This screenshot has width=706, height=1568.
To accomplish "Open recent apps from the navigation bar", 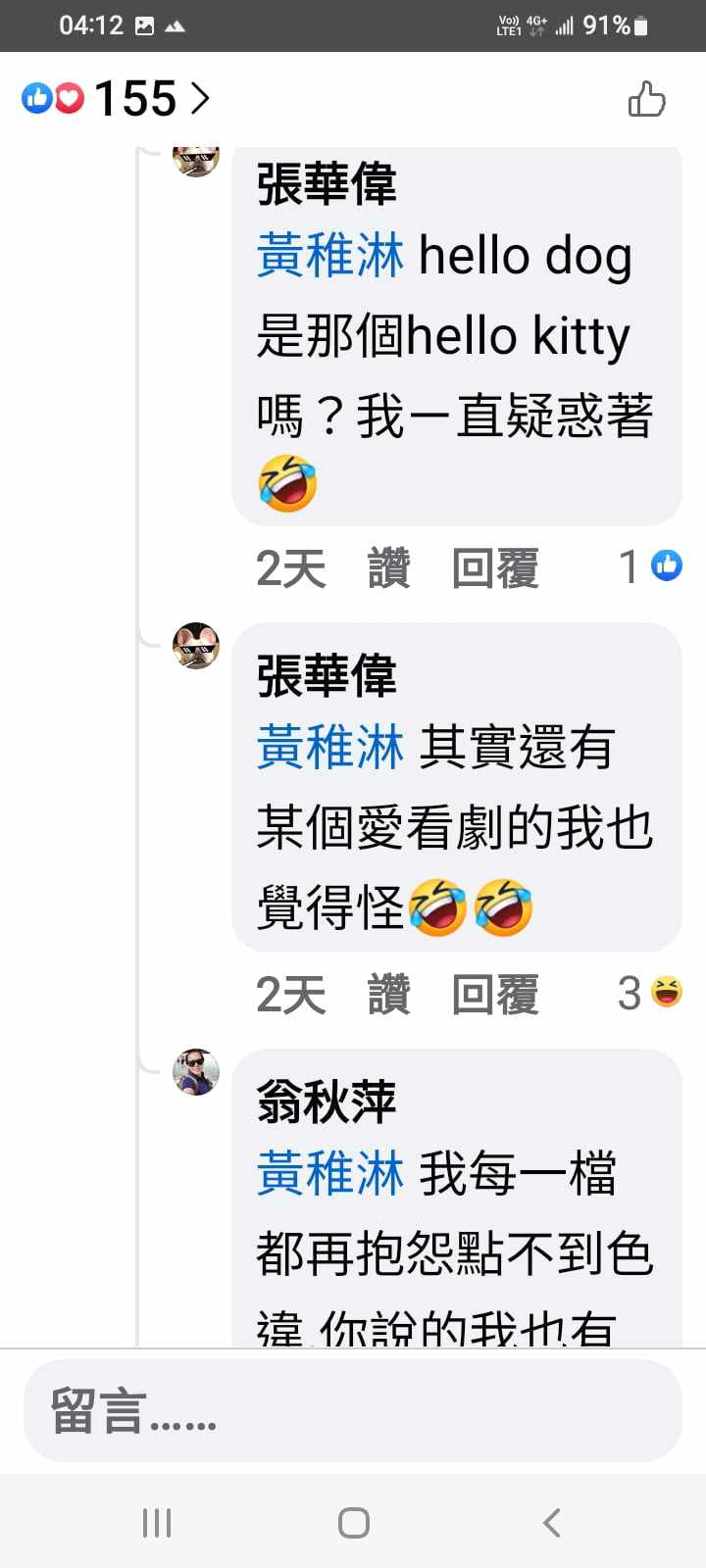I will point(157,1522).
